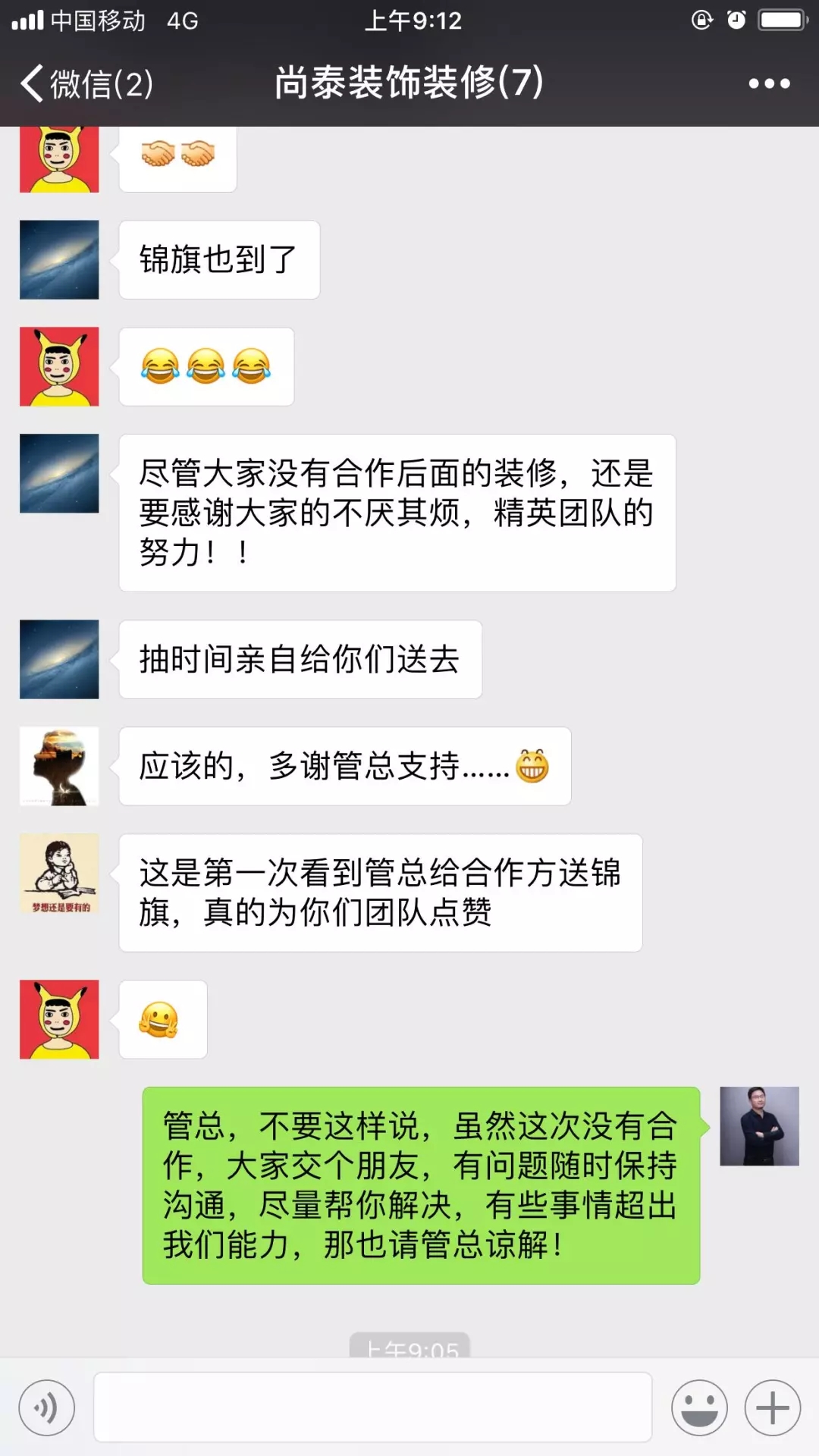This screenshot has height=1456, width=819.
Task: Open my own avatar beside green message
Action: point(759,1126)
